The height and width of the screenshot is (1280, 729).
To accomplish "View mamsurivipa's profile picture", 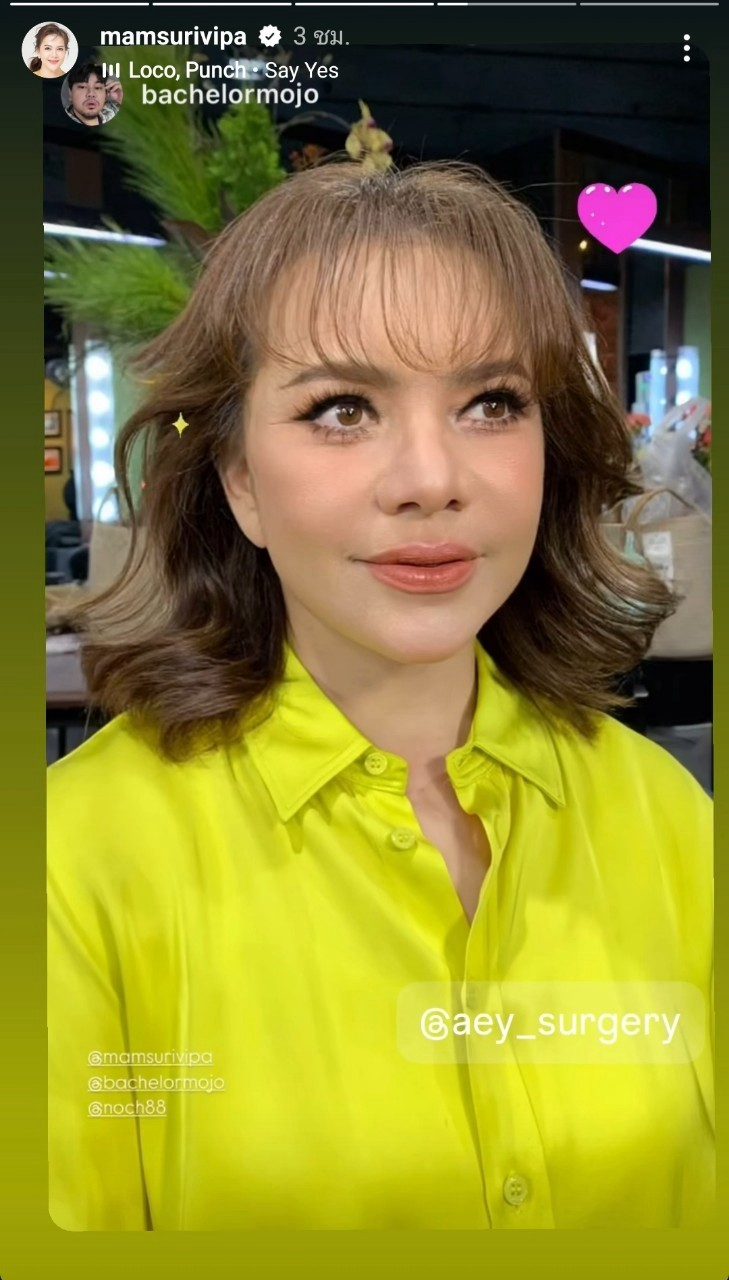I will tap(49, 49).
